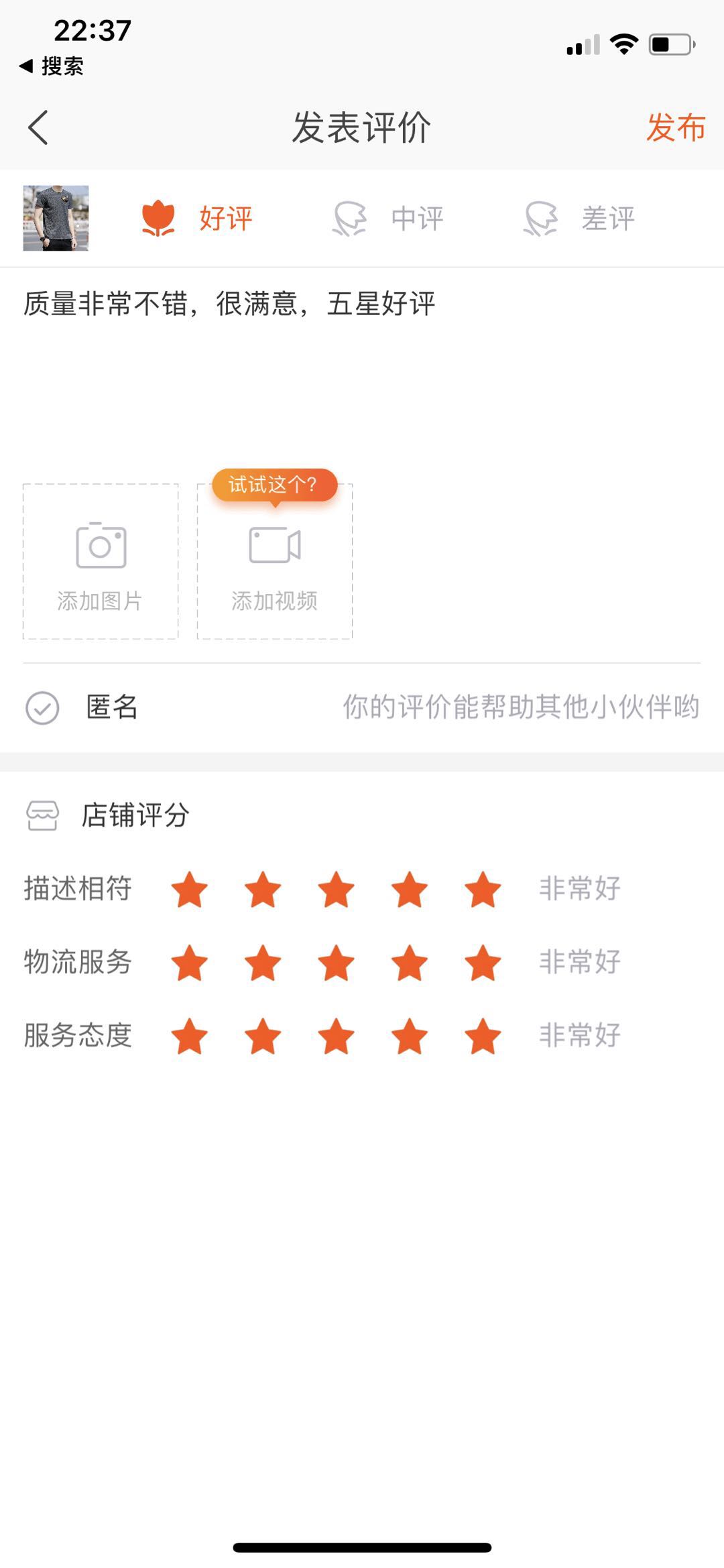This screenshot has width=724, height=1568.
Task: Set 描述相符 rating to five stars
Action: pyautogui.click(x=483, y=890)
